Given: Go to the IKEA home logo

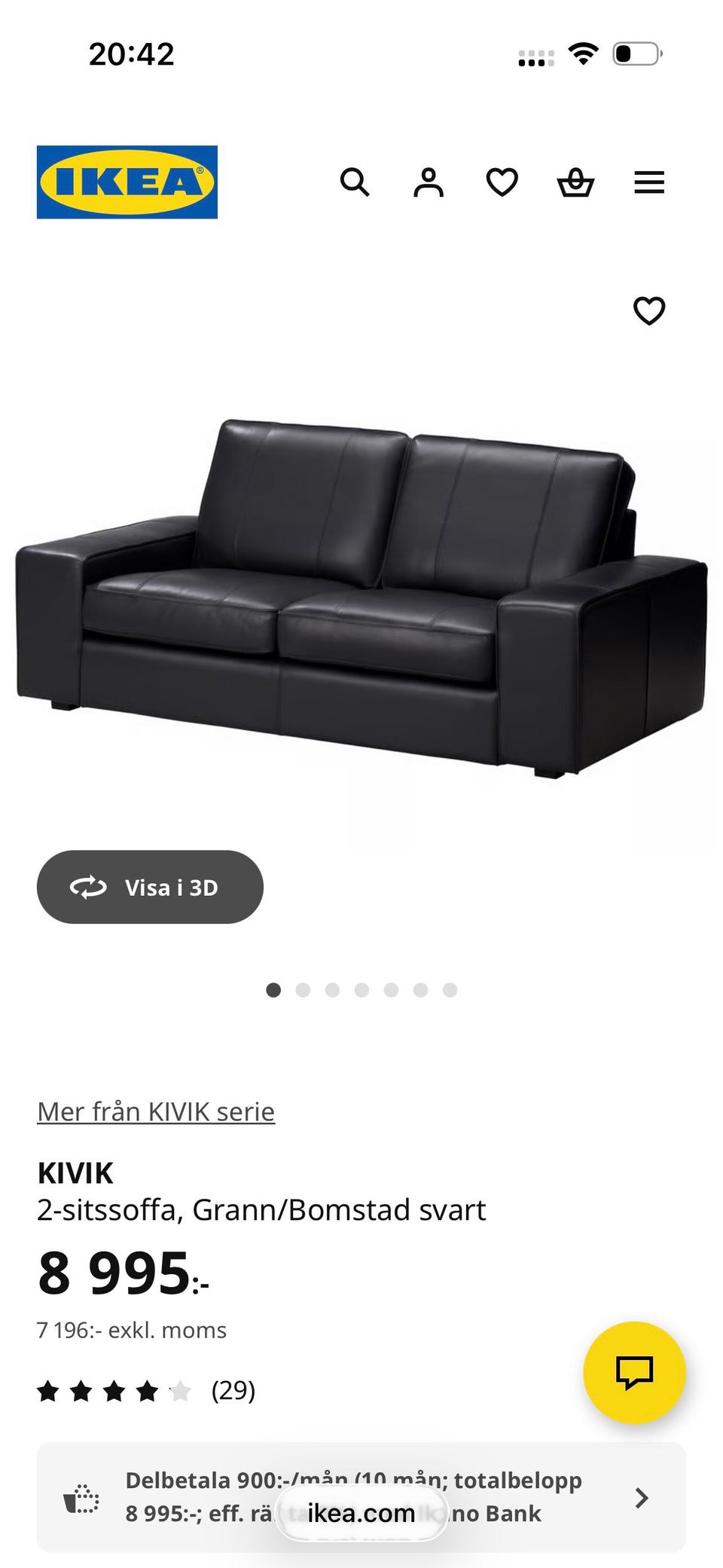Looking at the screenshot, I should (127, 182).
